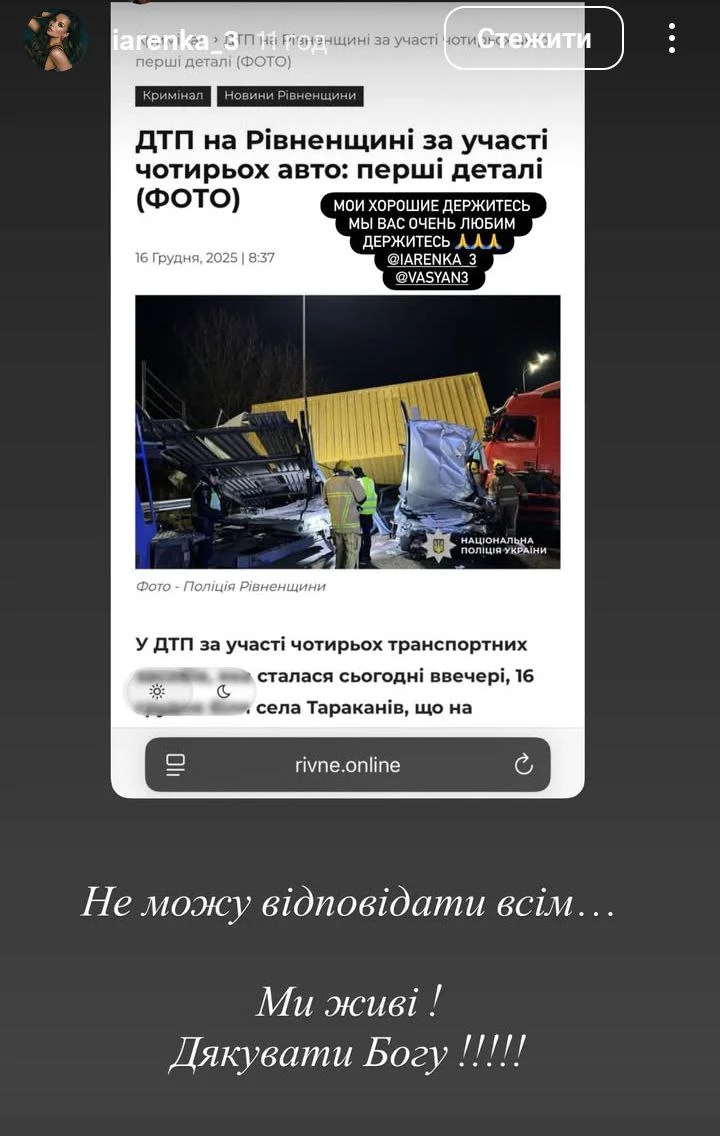Open iarenka_3 profile picture
The width and height of the screenshot is (720, 1136).
[56, 40]
